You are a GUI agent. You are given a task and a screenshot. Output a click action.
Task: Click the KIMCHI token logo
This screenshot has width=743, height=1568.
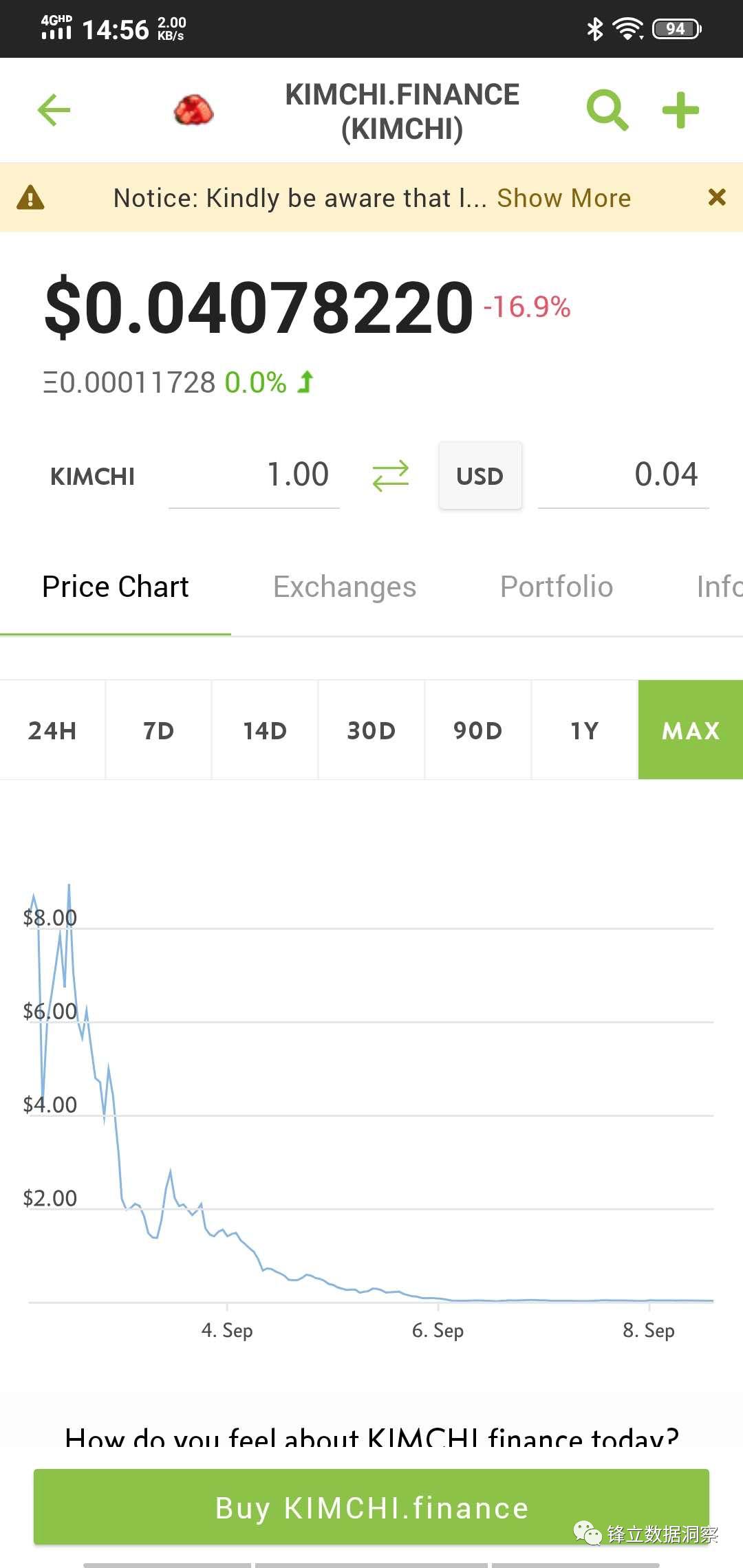(193, 110)
